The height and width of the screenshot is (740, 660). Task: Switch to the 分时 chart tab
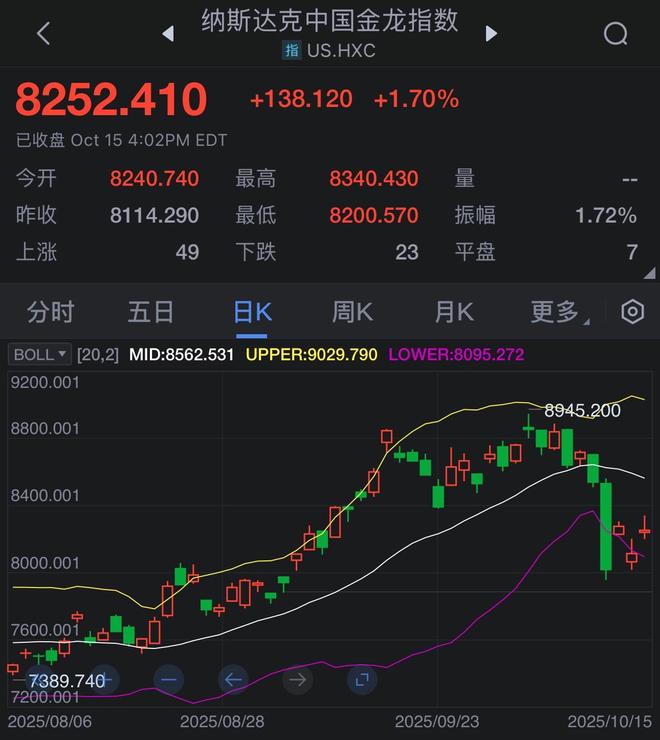(x=50, y=312)
